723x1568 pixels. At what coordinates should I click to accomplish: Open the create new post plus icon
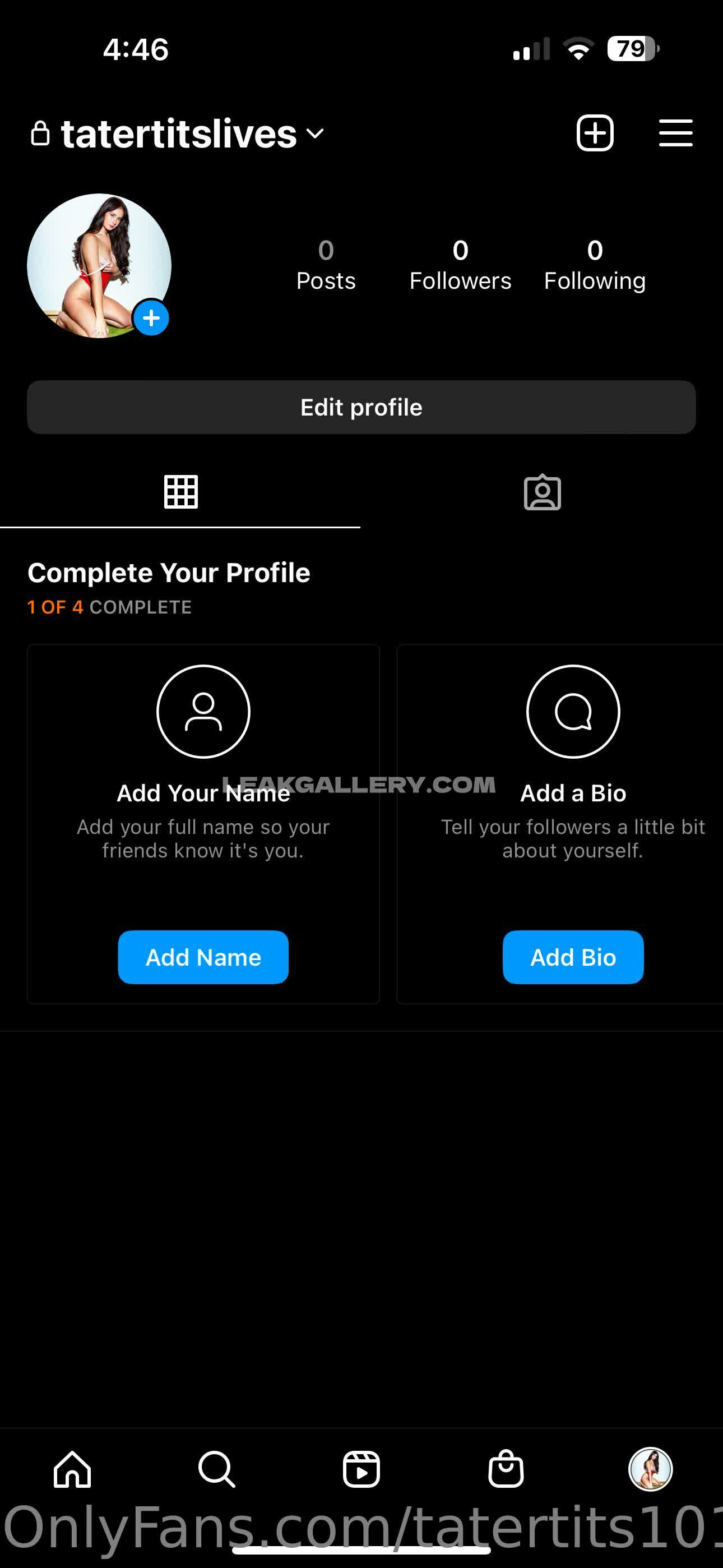click(x=595, y=133)
